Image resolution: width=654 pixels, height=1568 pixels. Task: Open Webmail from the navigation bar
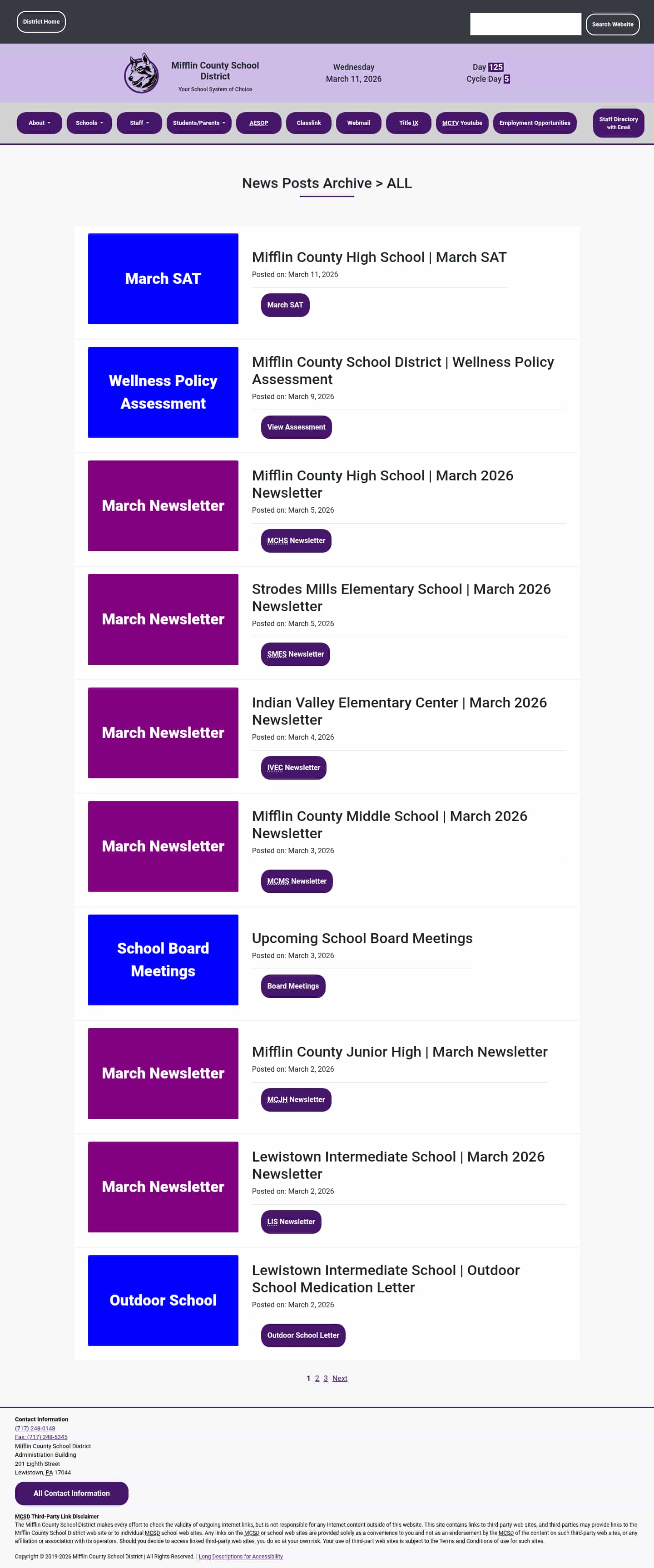[x=359, y=123]
